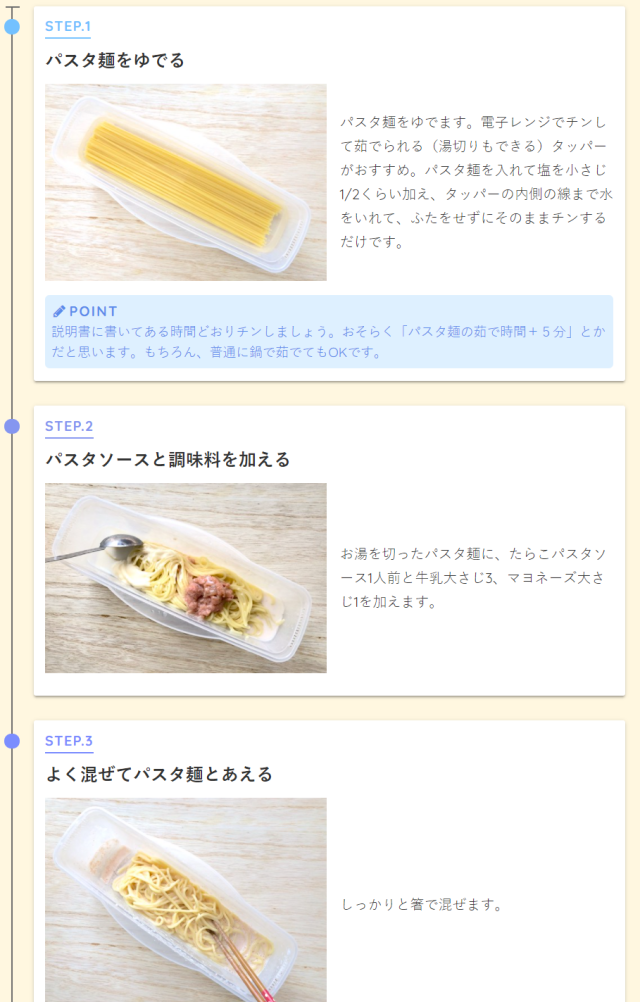Screen dimensions: 640x1002
Task: View the STEP.3 mixed pasta photo
Action: (185, 898)
